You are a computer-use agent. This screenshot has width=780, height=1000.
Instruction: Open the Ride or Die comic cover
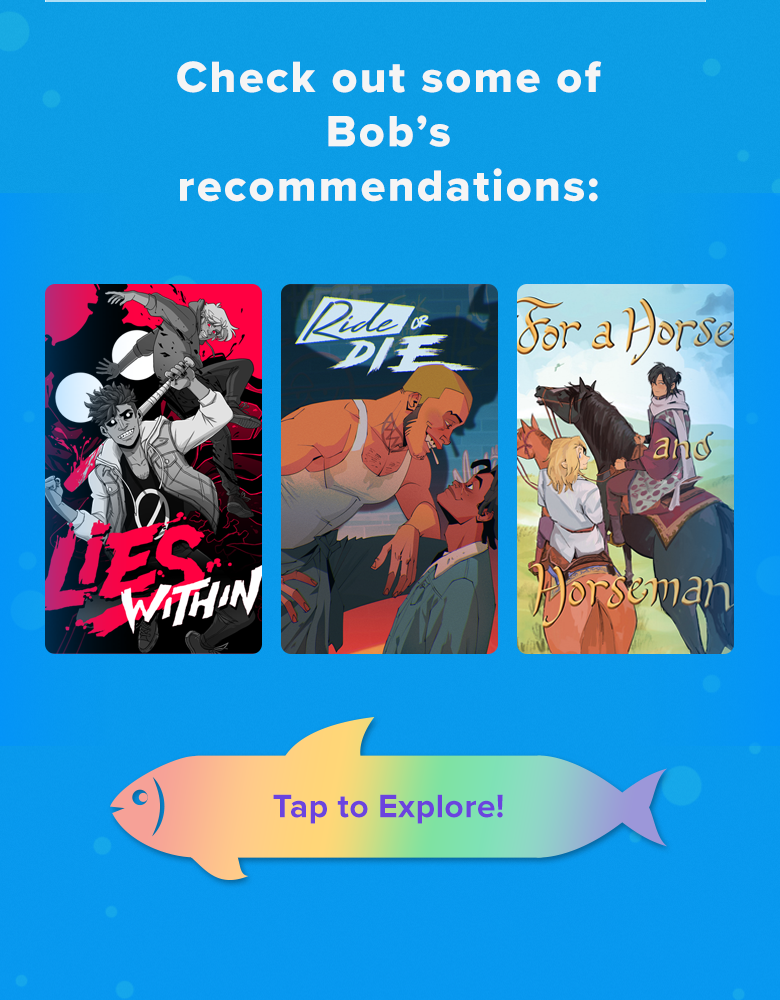389,468
